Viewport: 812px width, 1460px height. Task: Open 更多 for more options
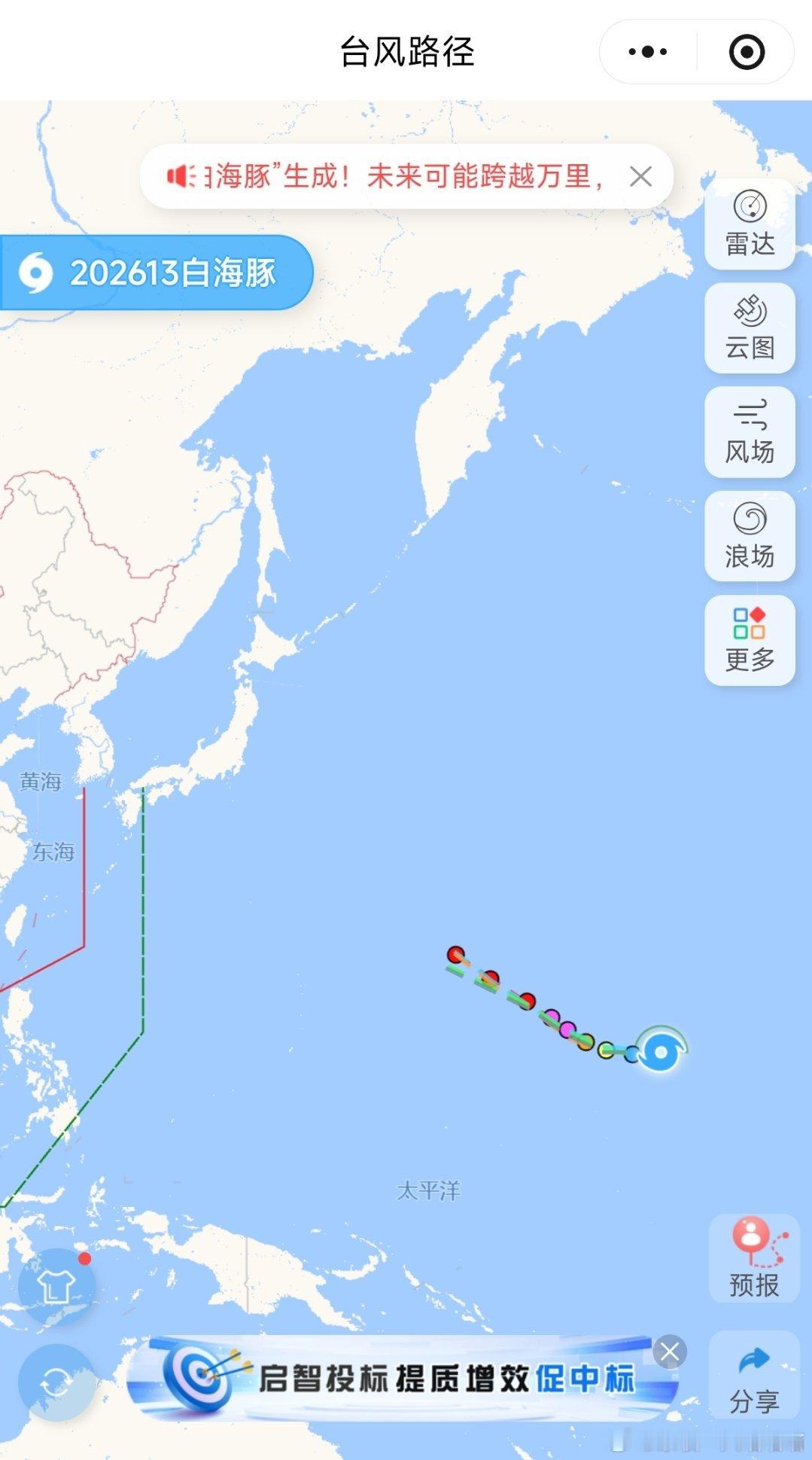(x=750, y=641)
